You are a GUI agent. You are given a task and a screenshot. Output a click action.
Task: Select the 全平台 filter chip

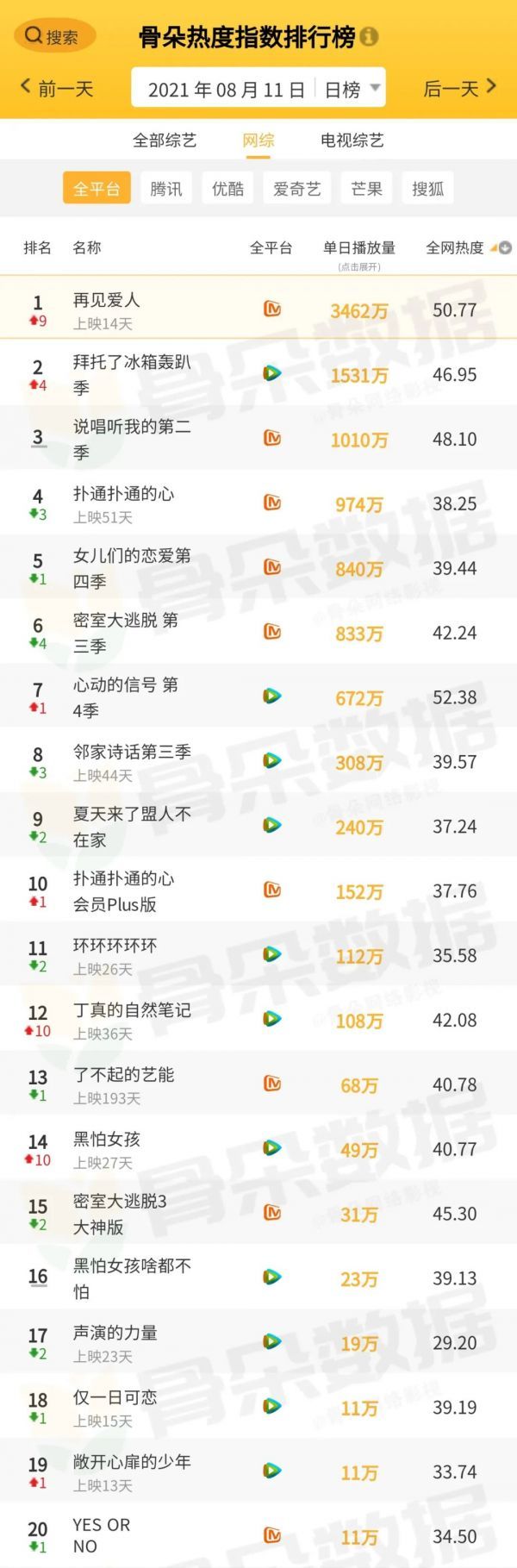click(96, 189)
